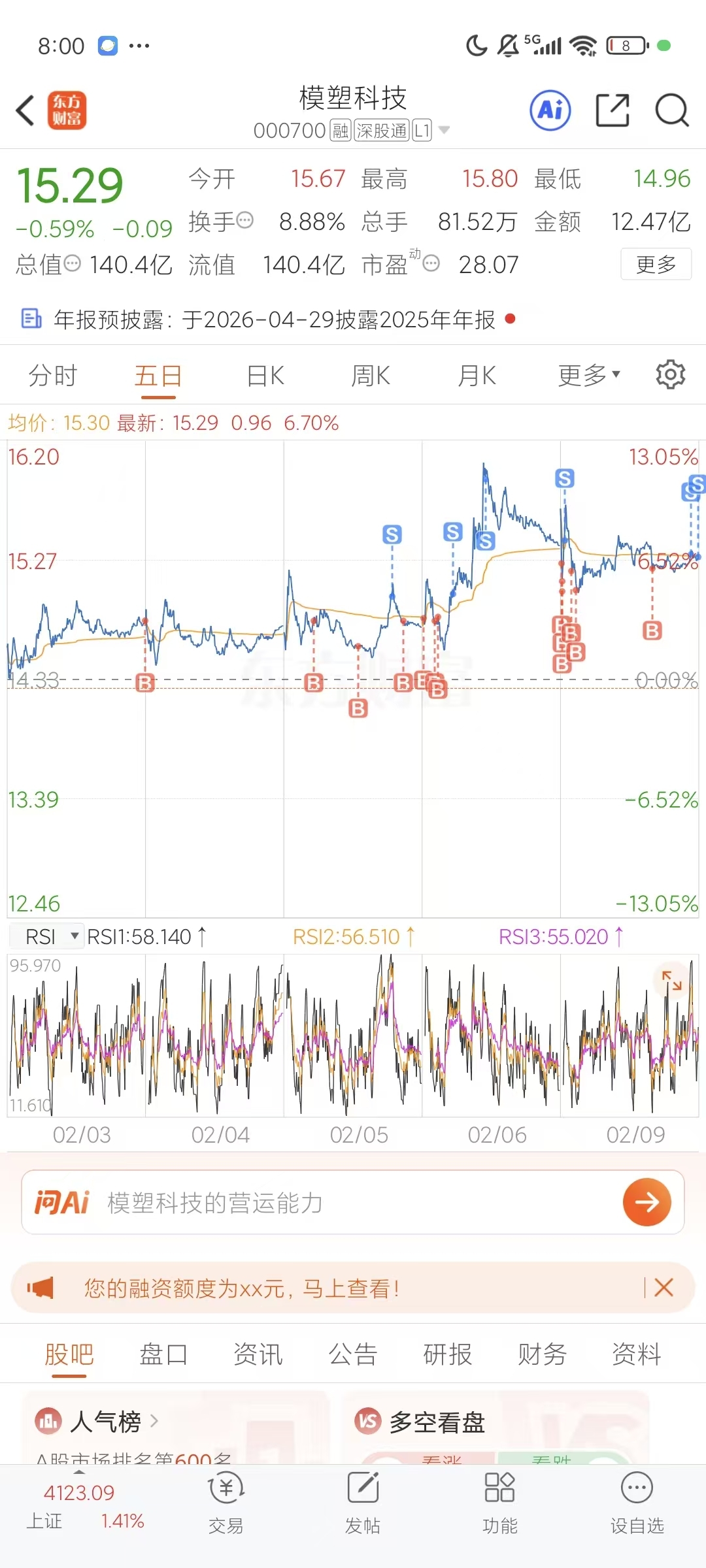This screenshot has height=1568, width=706.
Task: Switch to 盘口 tab
Action: pyautogui.click(x=163, y=1354)
